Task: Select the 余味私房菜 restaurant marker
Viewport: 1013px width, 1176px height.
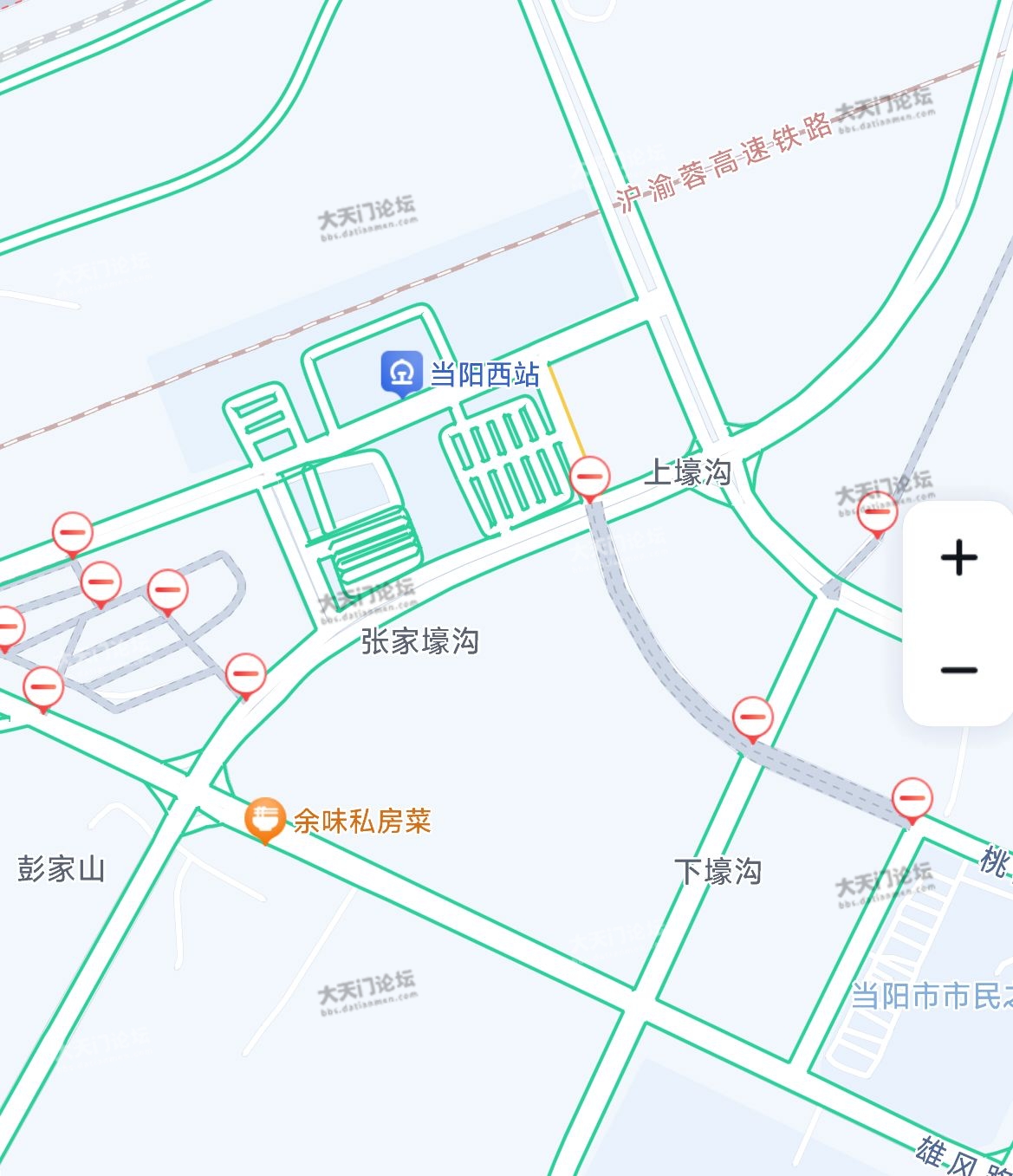Action: click(265, 818)
